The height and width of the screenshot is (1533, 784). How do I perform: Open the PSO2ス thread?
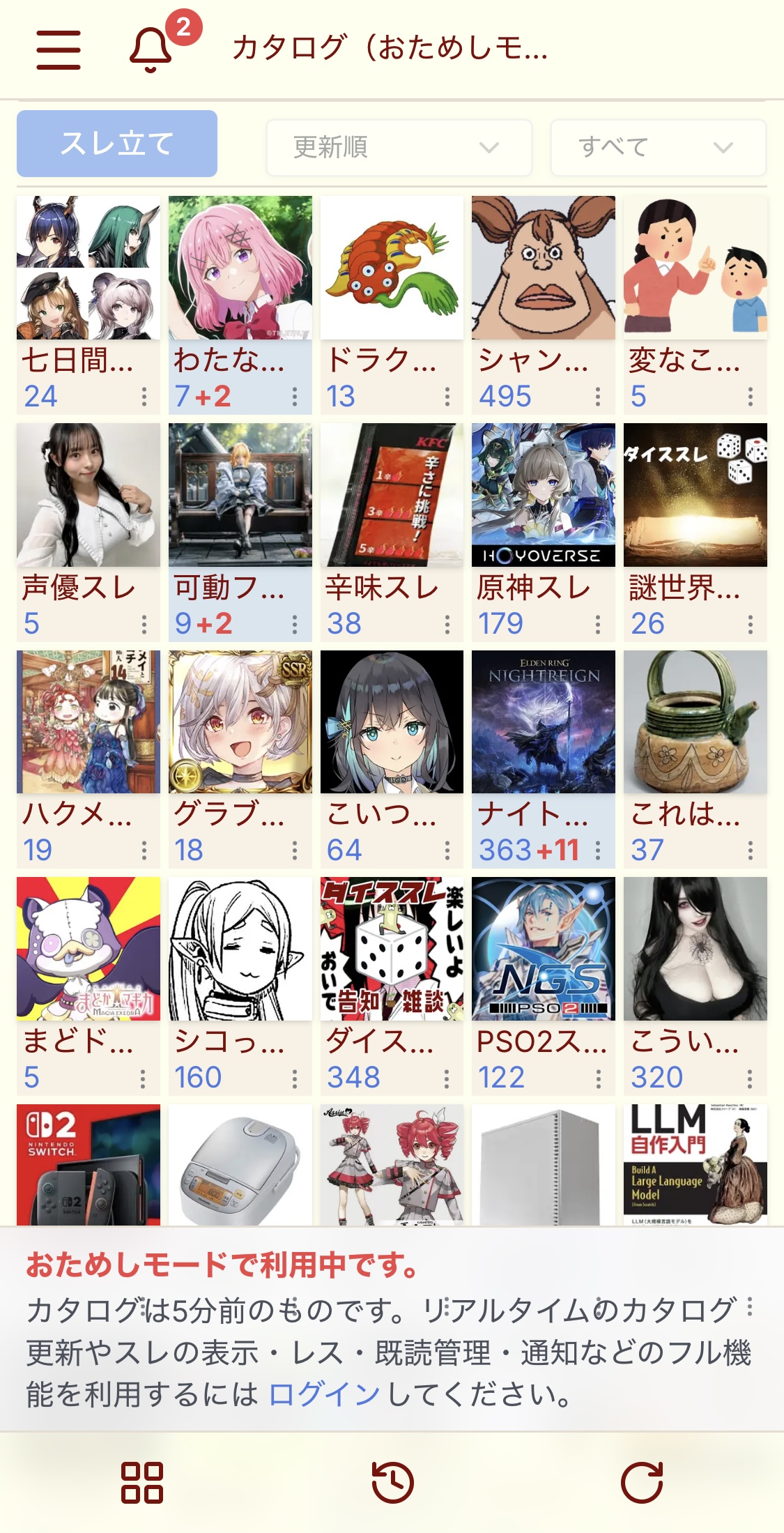coord(544,949)
